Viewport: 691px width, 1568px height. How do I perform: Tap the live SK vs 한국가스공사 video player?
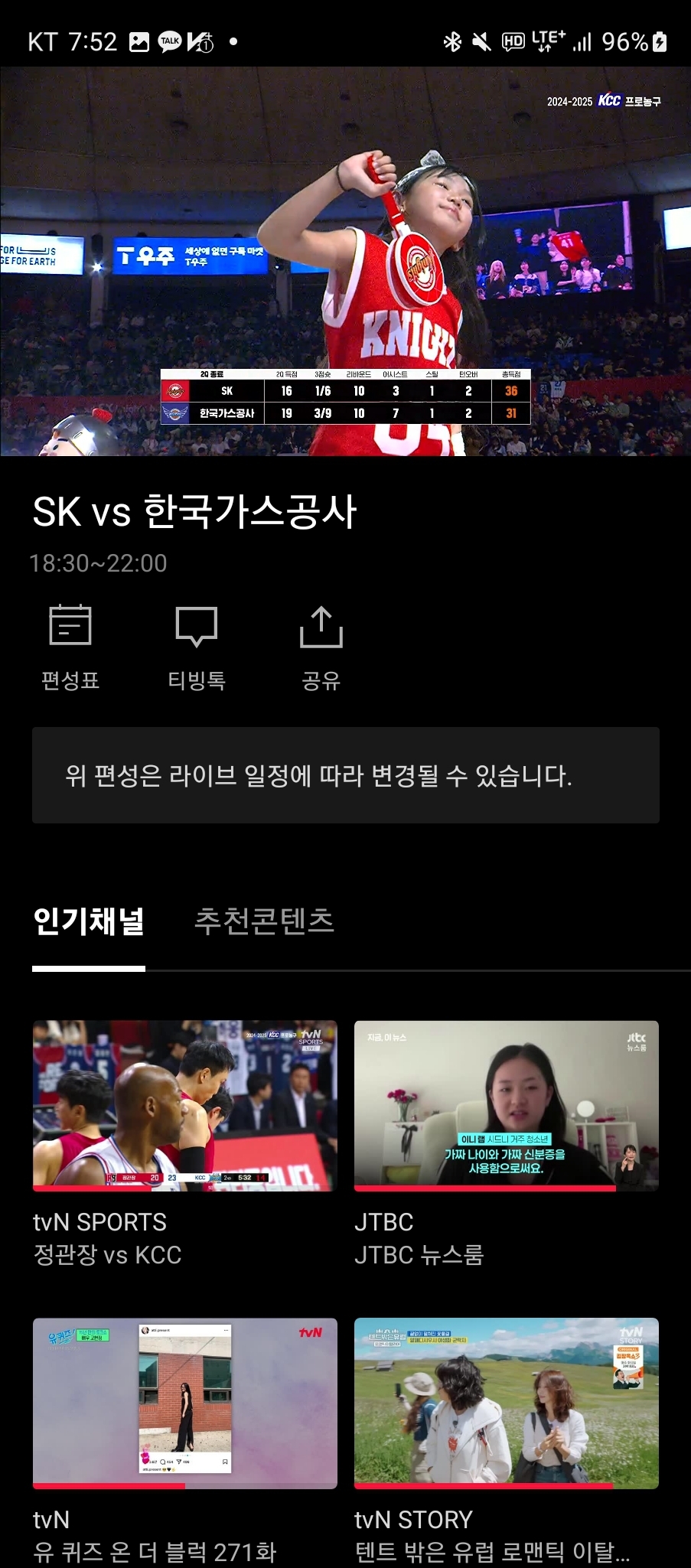[345, 261]
